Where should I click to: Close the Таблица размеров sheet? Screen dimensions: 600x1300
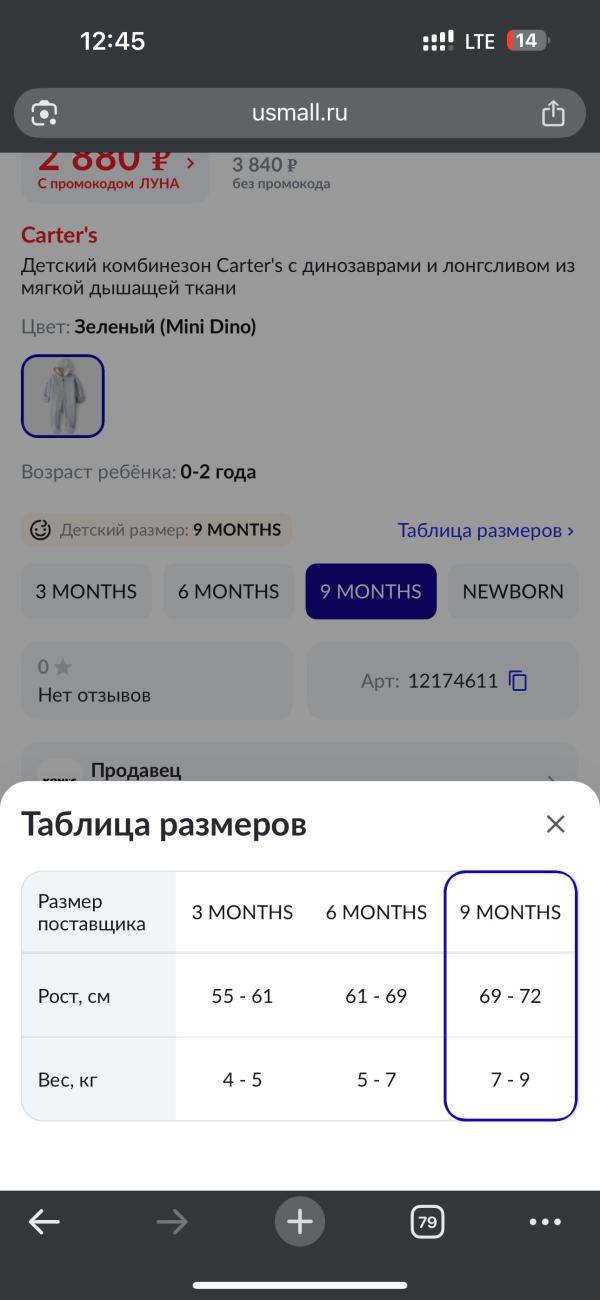coord(555,824)
